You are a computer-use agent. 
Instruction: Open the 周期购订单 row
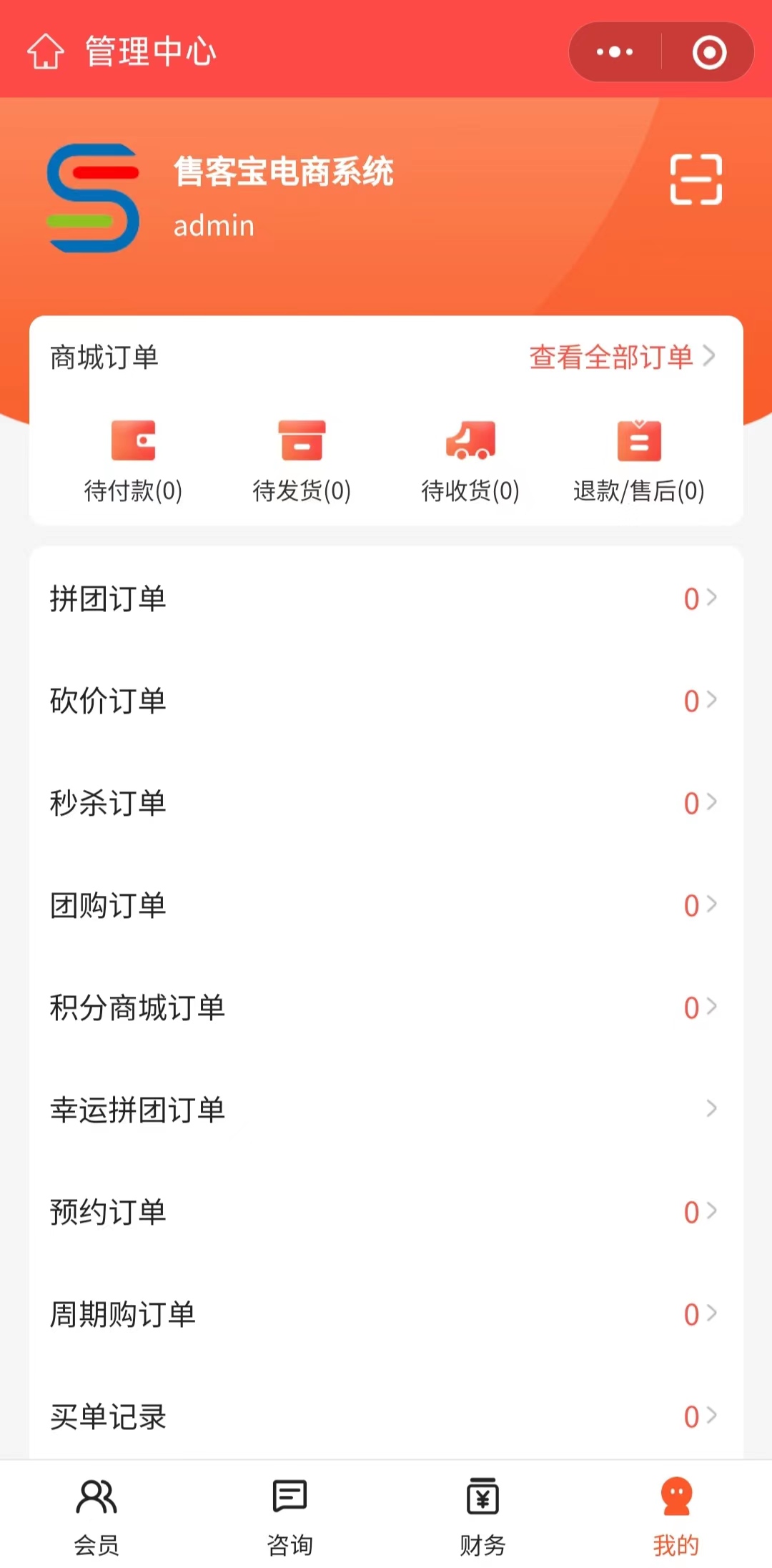[386, 1314]
